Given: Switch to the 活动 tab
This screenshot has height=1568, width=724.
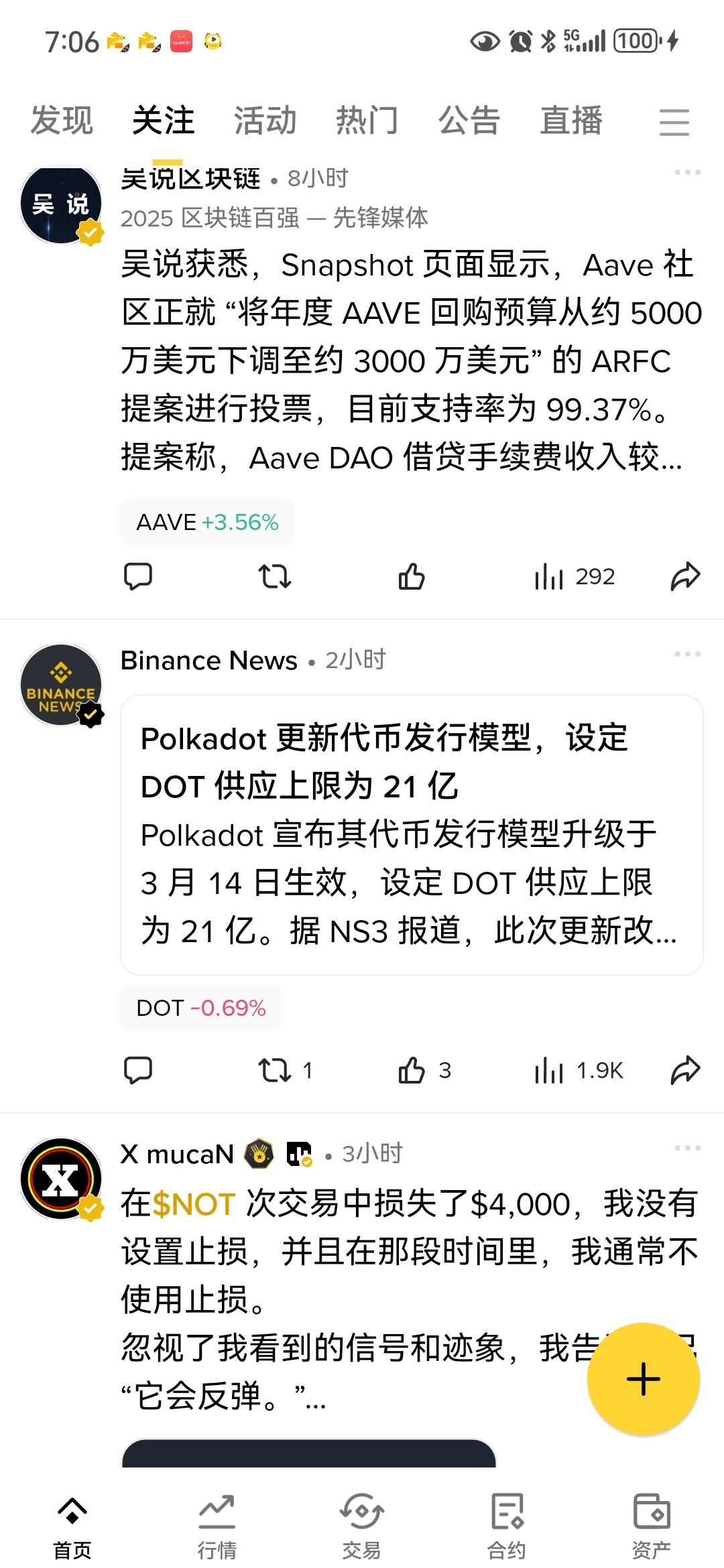Looking at the screenshot, I should click(265, 121).
